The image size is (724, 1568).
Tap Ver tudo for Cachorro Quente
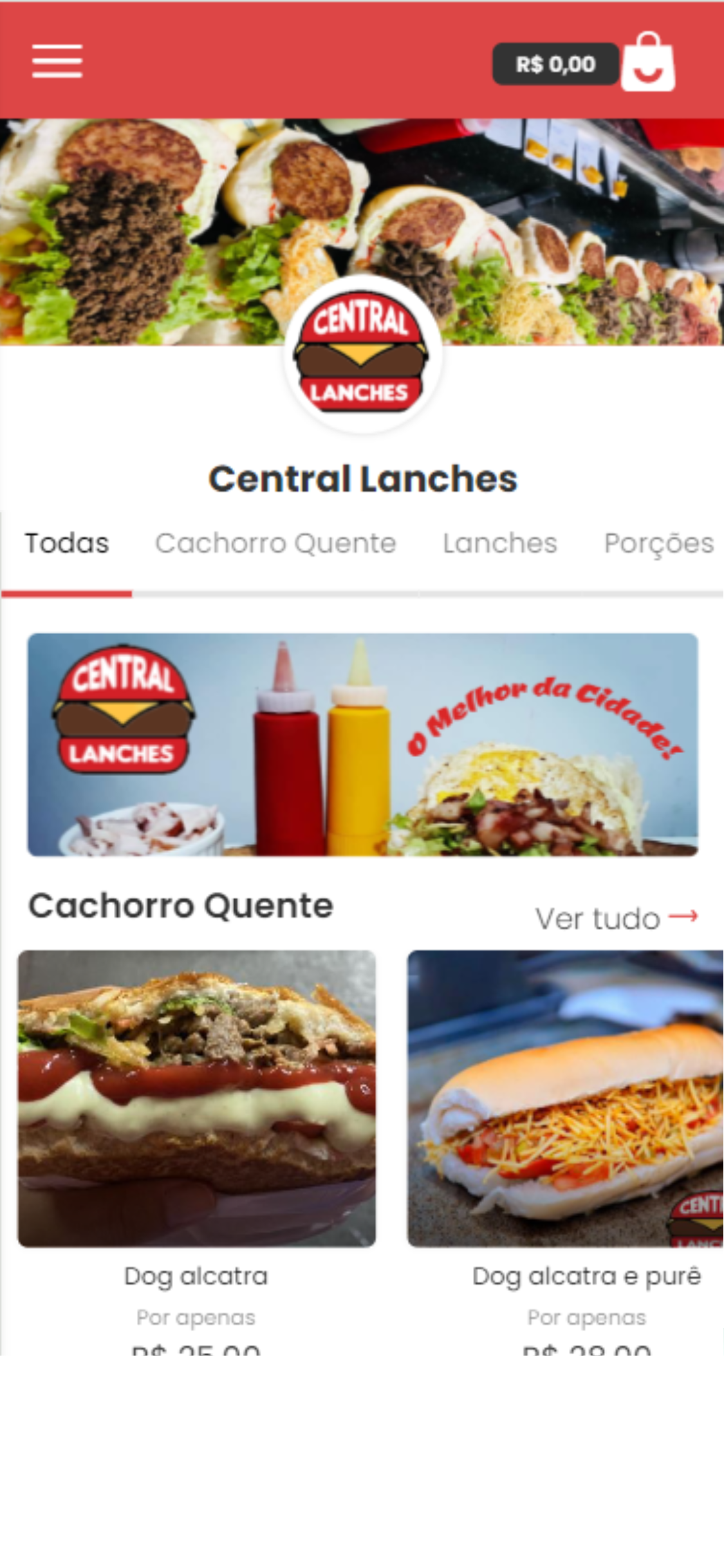616,919
